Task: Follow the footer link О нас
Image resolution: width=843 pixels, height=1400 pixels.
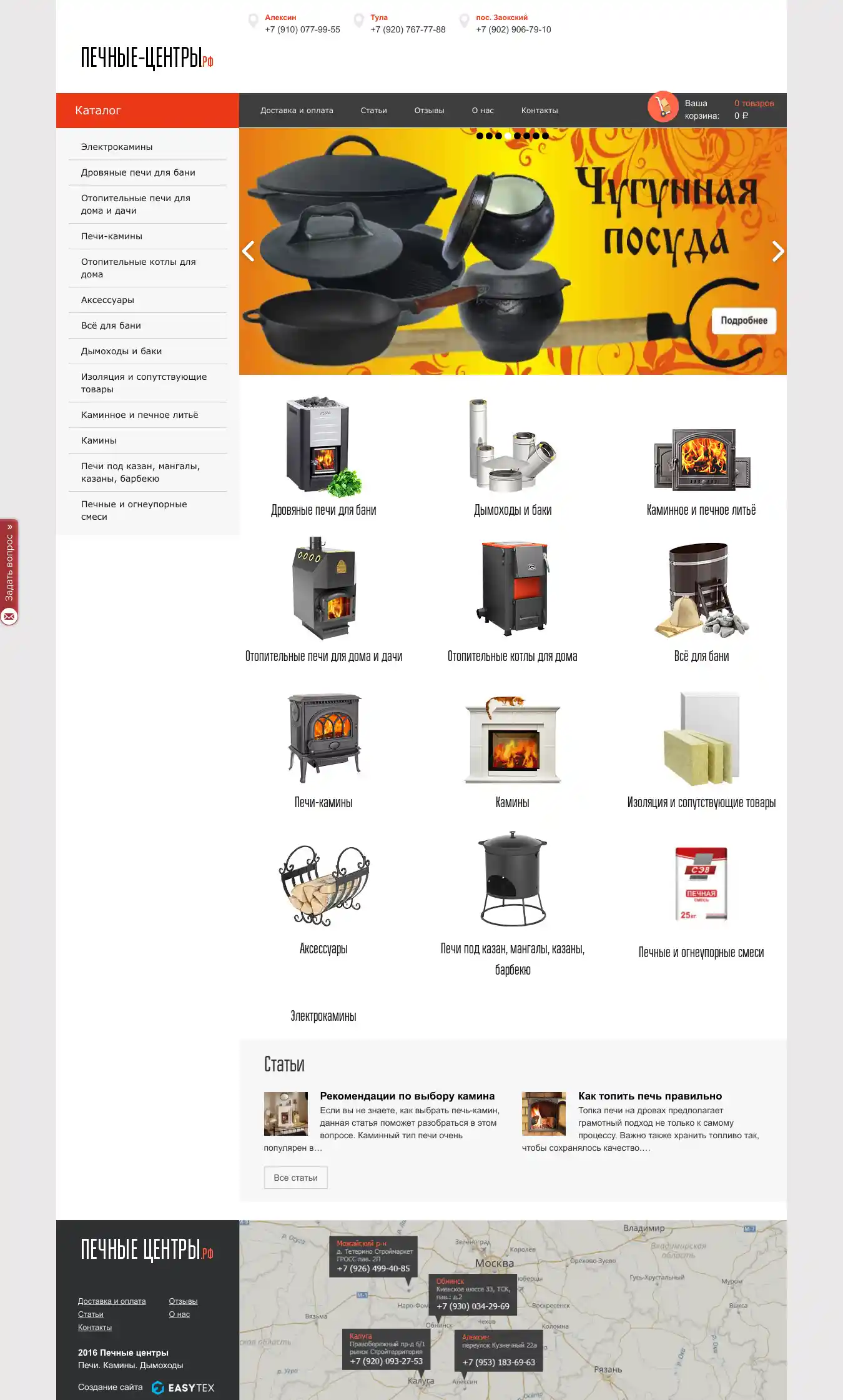Action: (179, 1314)
